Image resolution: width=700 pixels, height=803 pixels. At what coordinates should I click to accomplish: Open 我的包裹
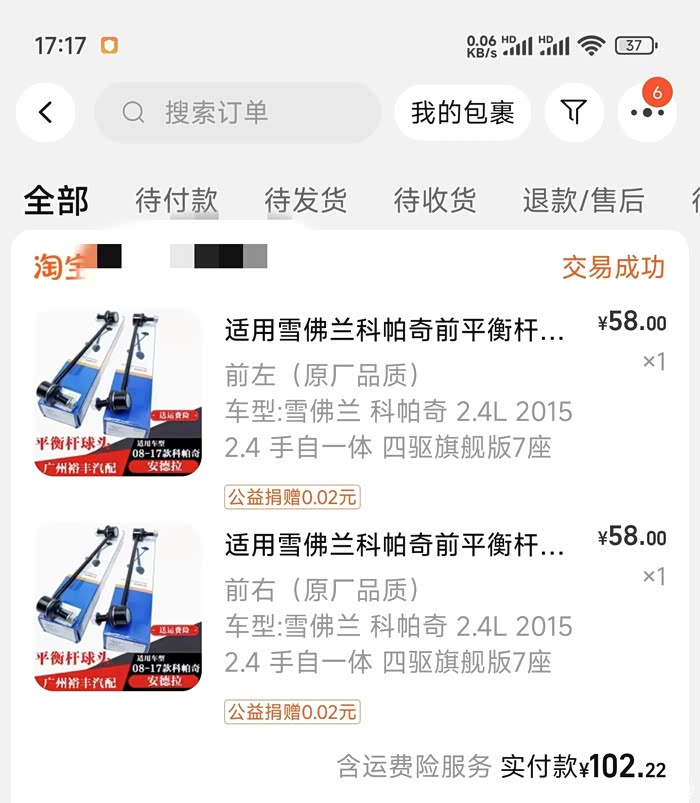click(x=462, y=112)
